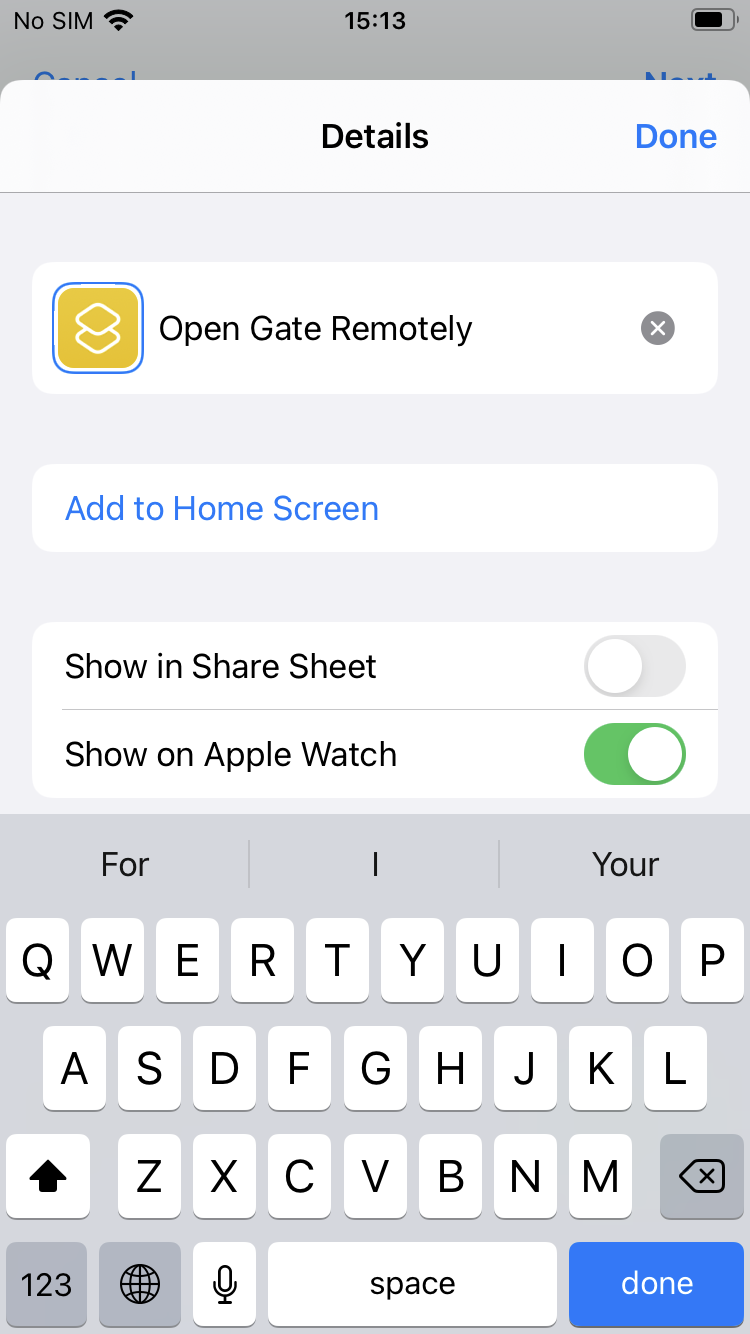
Task: Disable Show on Apple Watch
Action: (x=635, y=754)
